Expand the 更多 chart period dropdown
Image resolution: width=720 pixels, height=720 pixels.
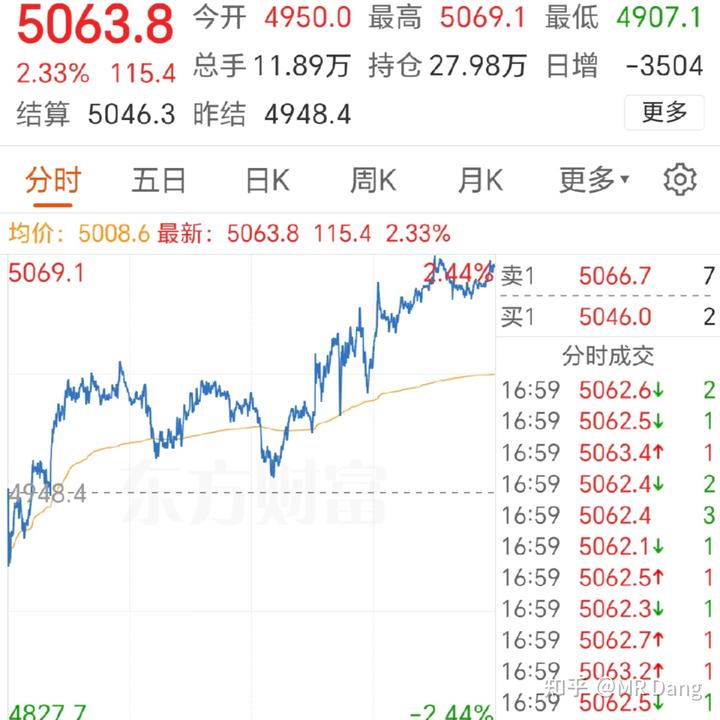coord(593,181)
